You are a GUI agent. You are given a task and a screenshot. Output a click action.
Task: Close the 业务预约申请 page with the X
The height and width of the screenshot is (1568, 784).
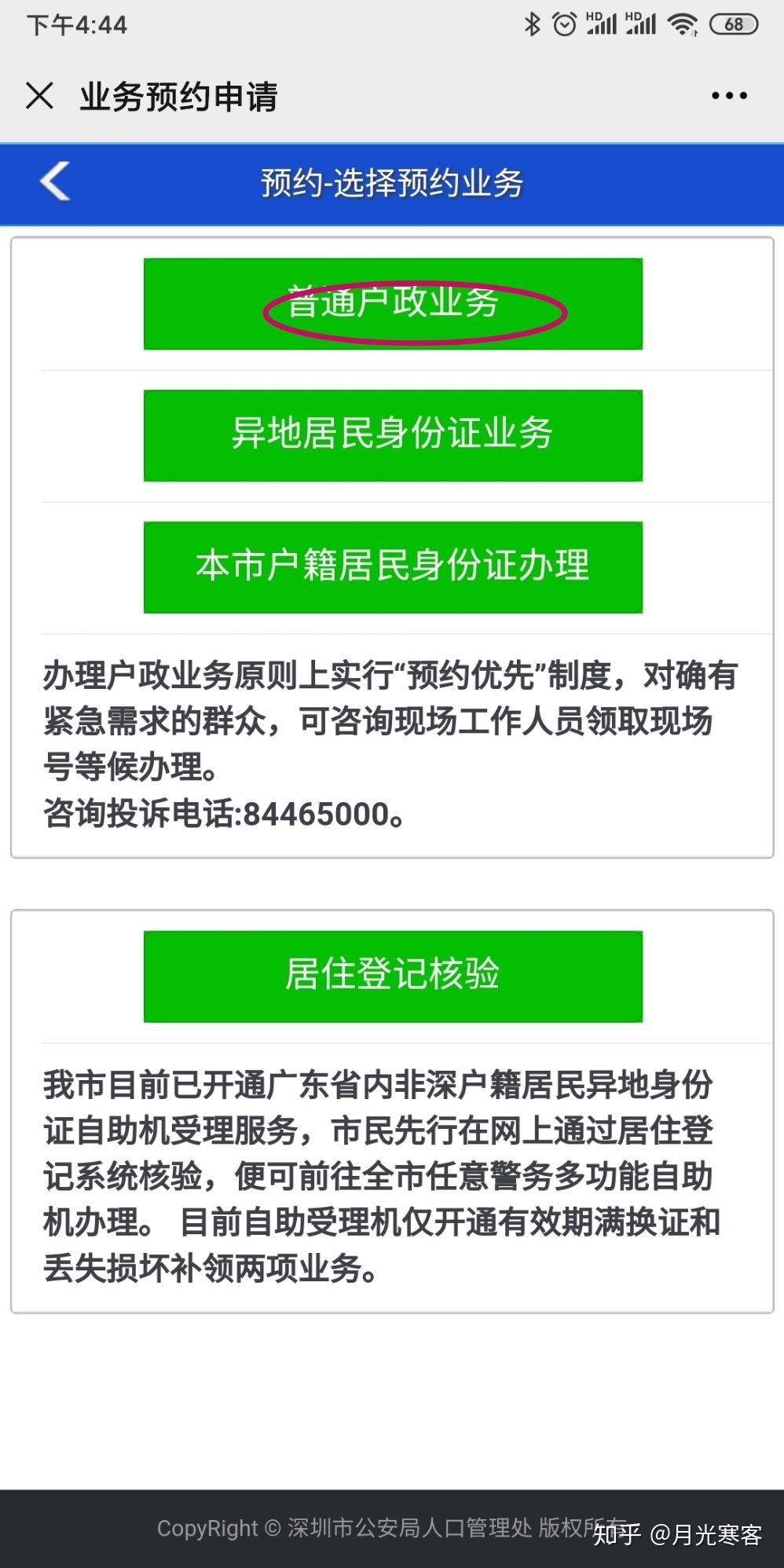coord(39,96)
